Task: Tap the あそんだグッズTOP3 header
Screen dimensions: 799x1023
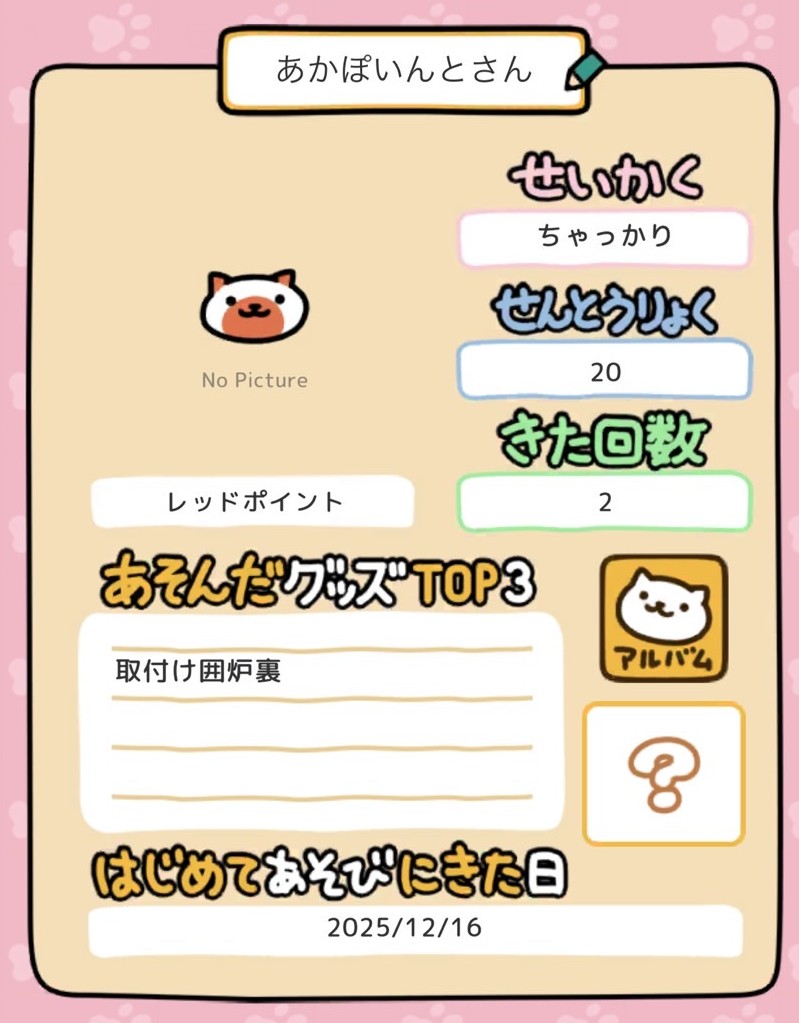Action: 318,579
